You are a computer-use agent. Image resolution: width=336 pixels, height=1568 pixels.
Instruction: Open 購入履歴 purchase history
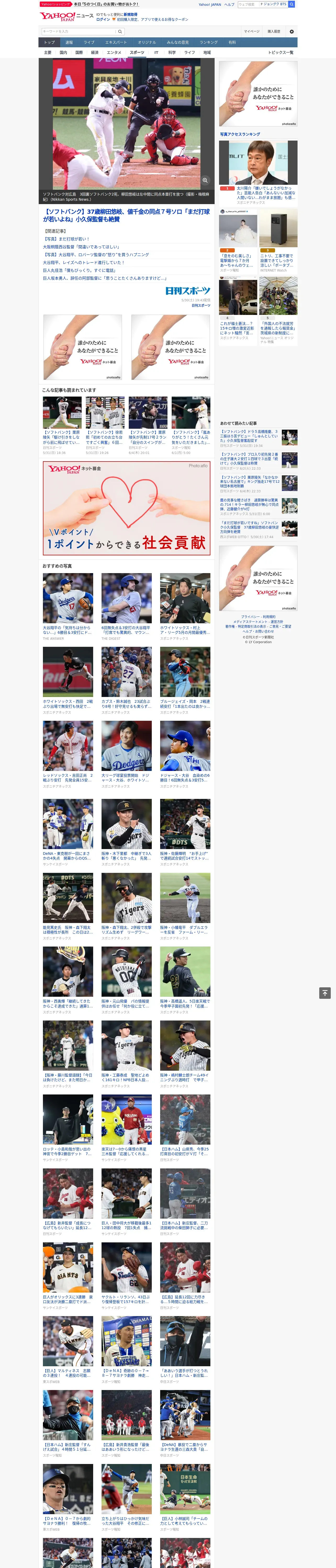(274, 31)
